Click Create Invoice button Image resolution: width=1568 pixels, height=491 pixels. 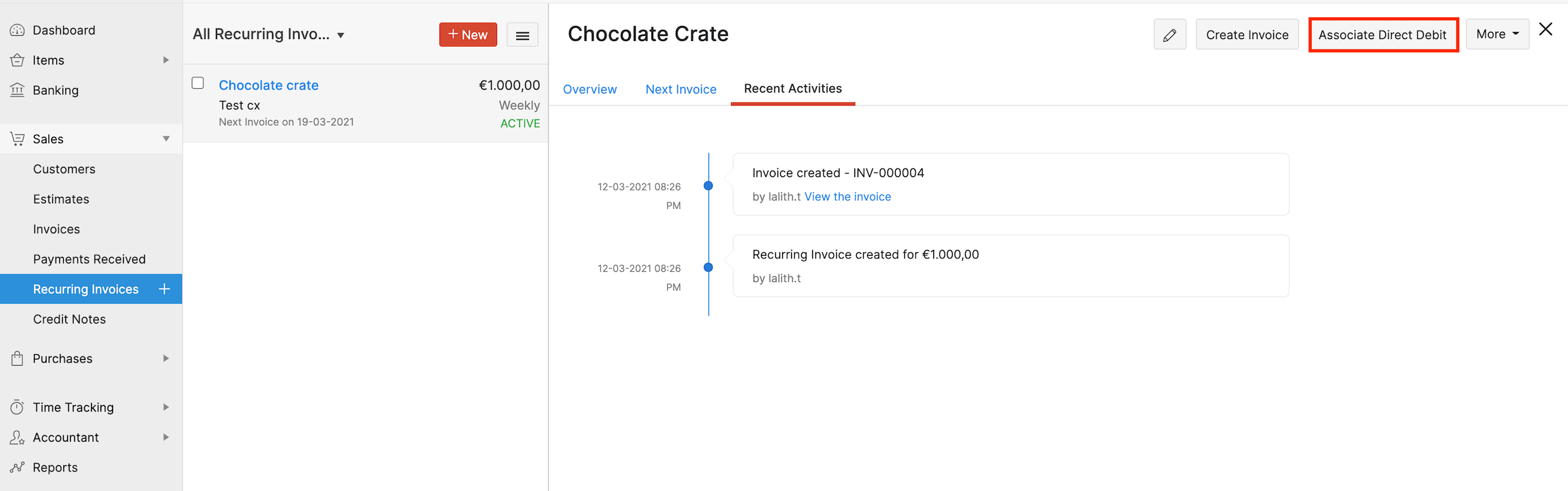(1247, 35)
